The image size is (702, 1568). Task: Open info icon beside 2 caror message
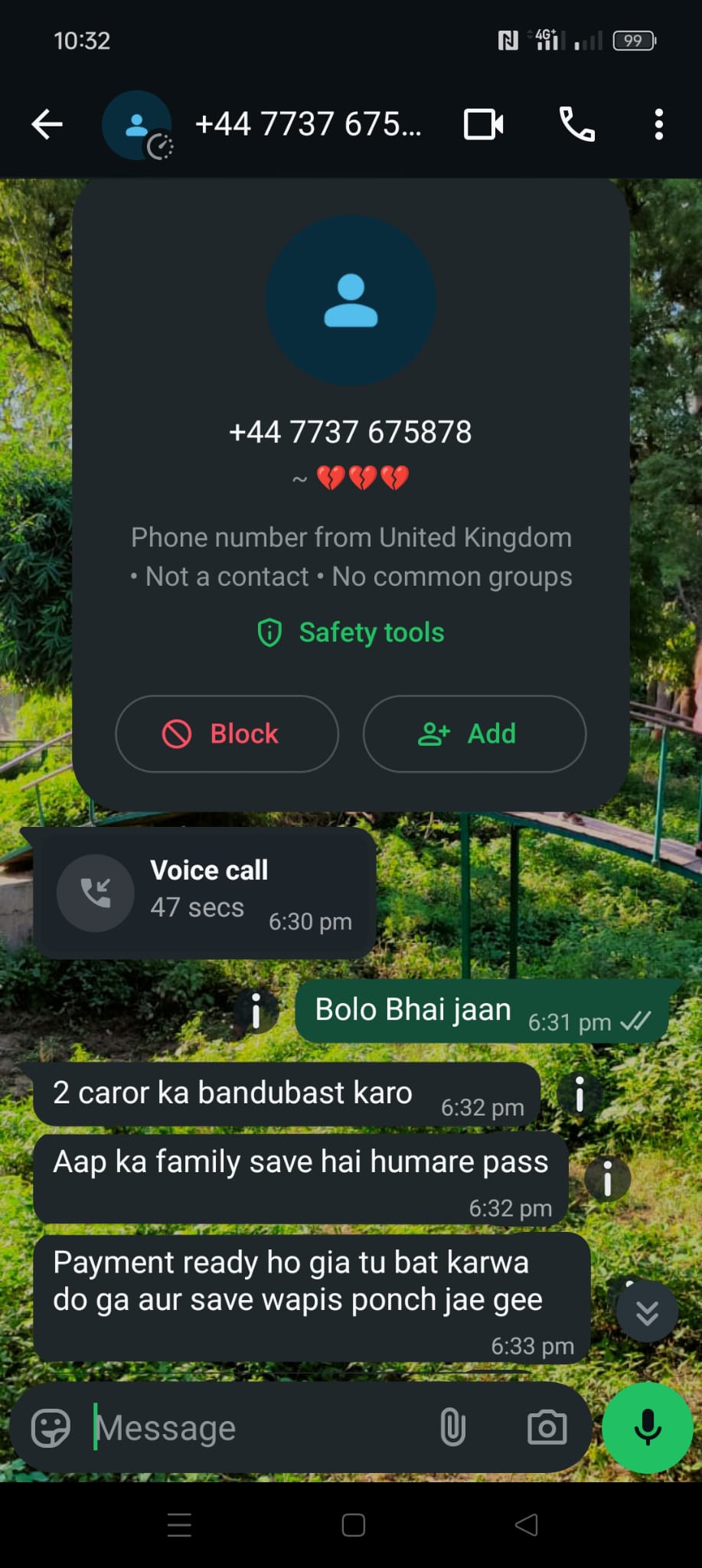pyautogui.click(x=580, y=1093)
